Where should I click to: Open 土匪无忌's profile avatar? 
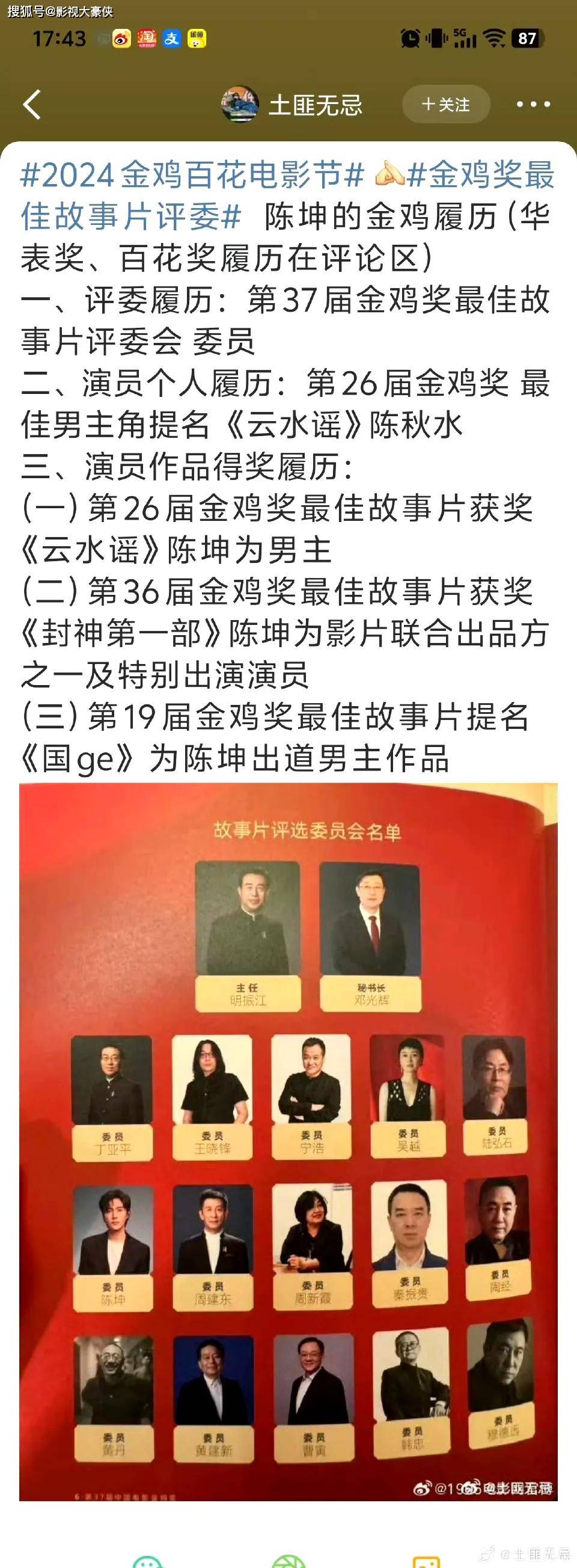[x=240, y=104]
